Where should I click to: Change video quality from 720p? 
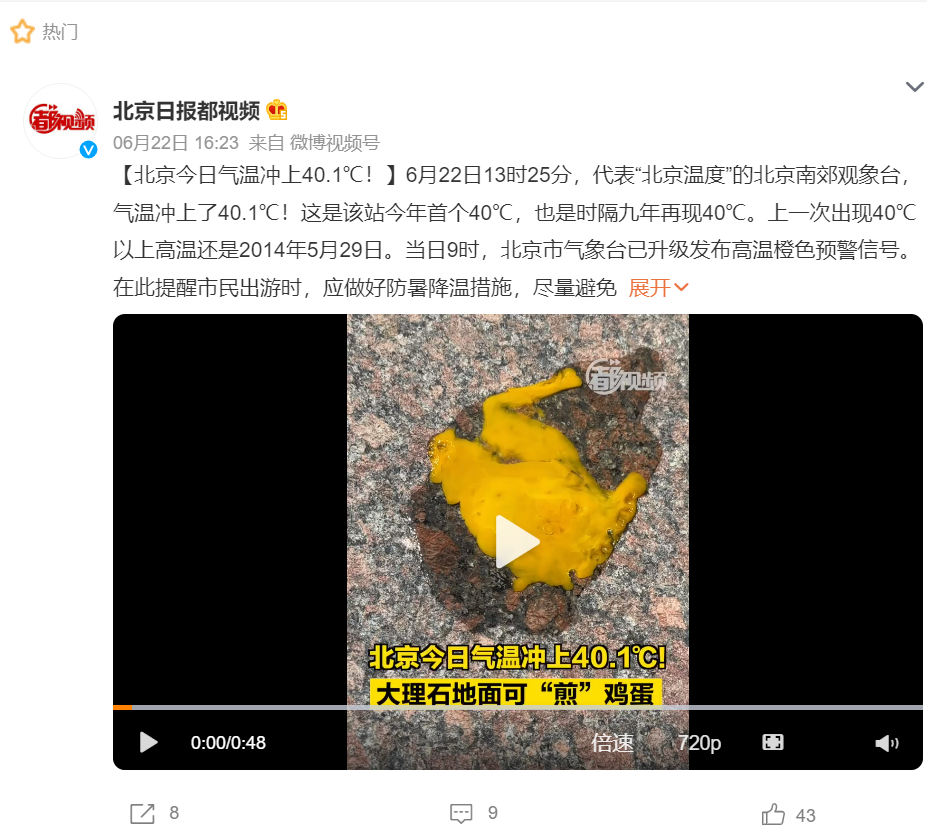tap(699, 742)
